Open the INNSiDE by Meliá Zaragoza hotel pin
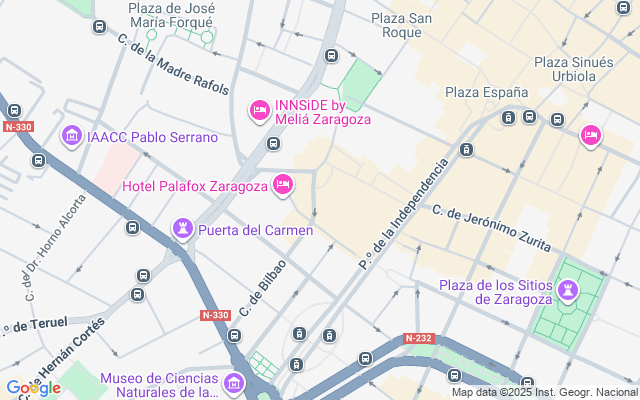Image resolution: width=640 pixels, height=400 pixels. [259, 109]
